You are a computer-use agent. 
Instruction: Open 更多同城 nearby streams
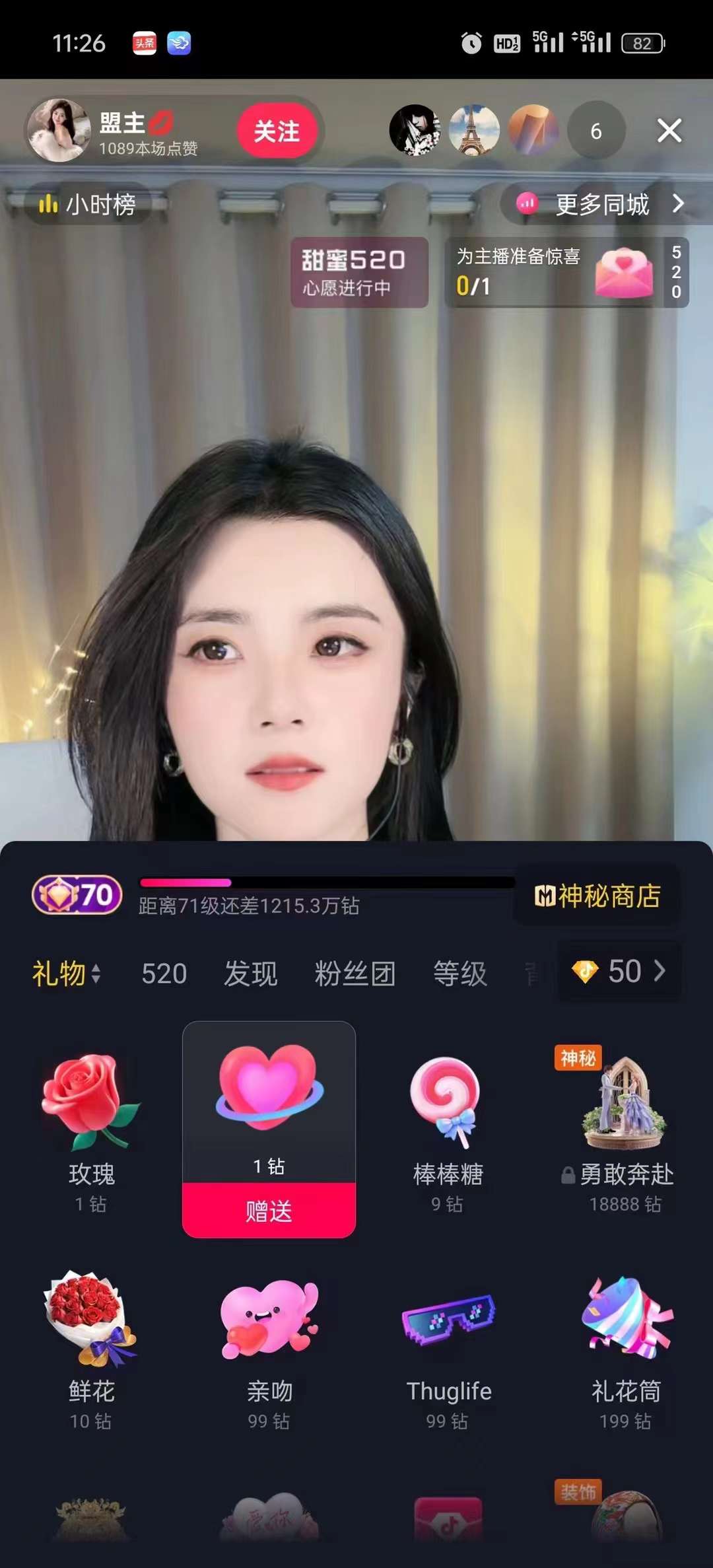[602, 204]
